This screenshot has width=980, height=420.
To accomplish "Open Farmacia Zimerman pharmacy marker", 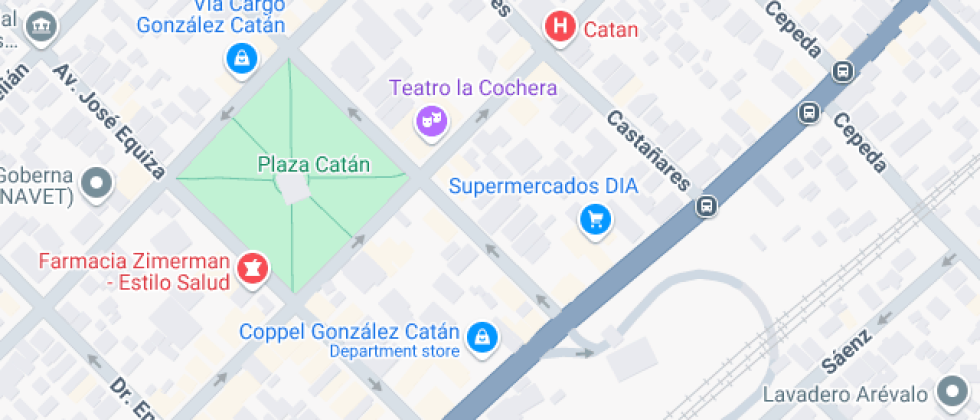I will (253, 269).
